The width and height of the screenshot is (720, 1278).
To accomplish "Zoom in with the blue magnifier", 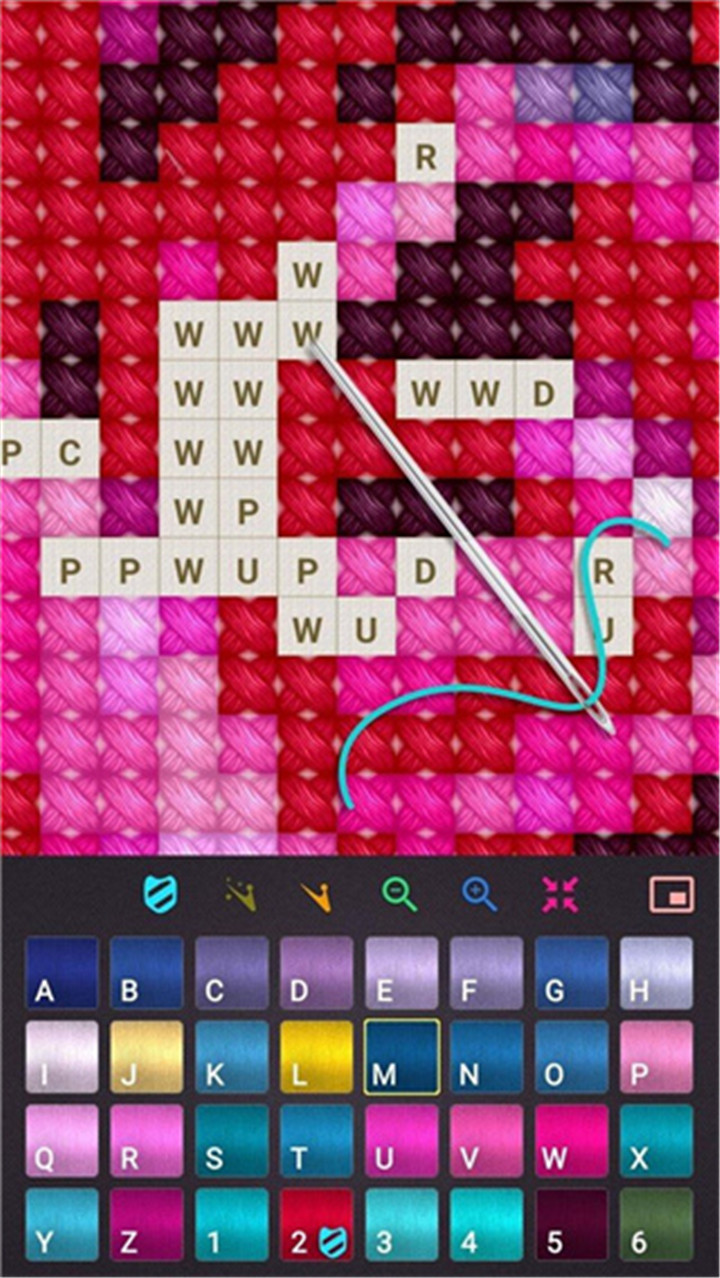I will 480,895.
